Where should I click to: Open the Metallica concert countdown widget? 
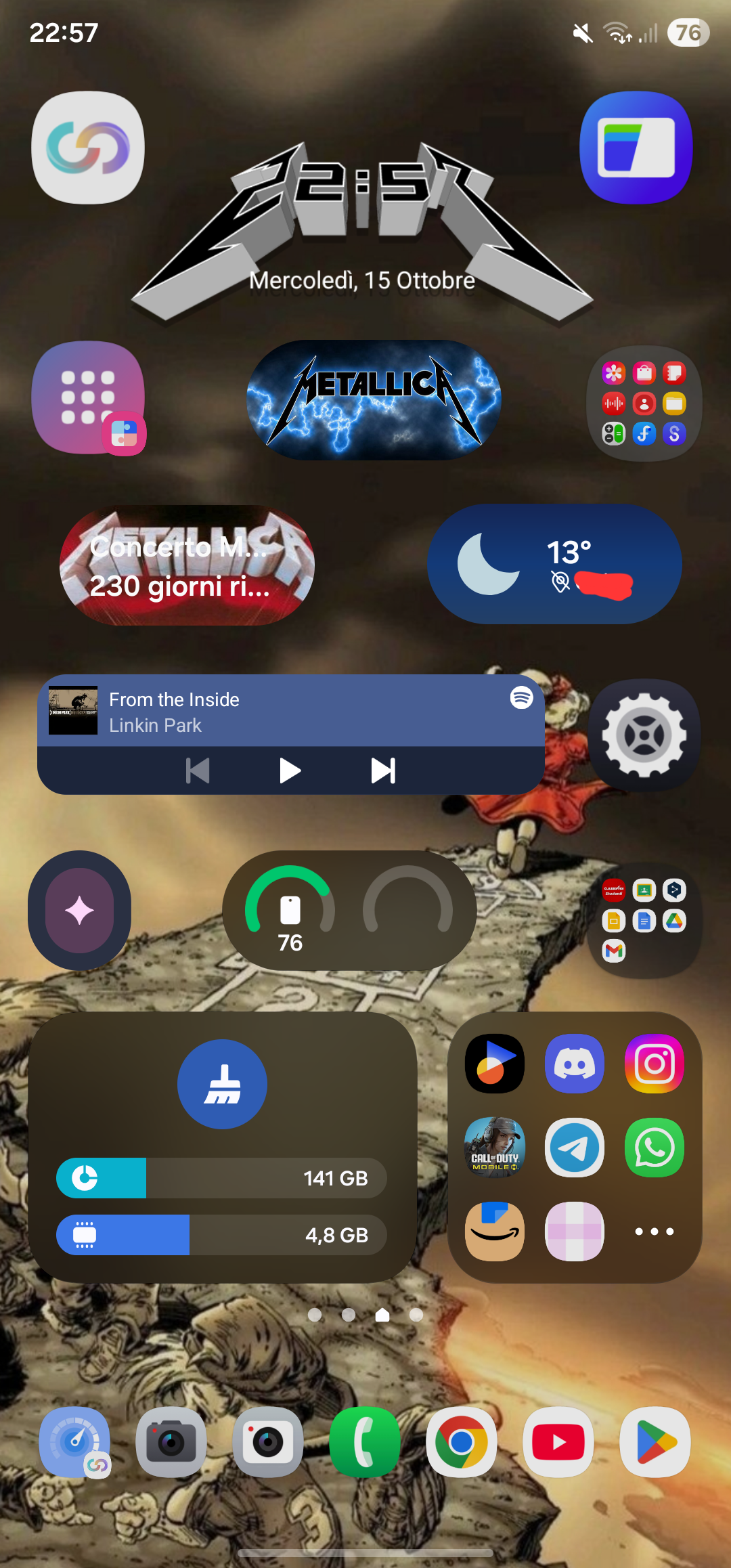[187, 565]
